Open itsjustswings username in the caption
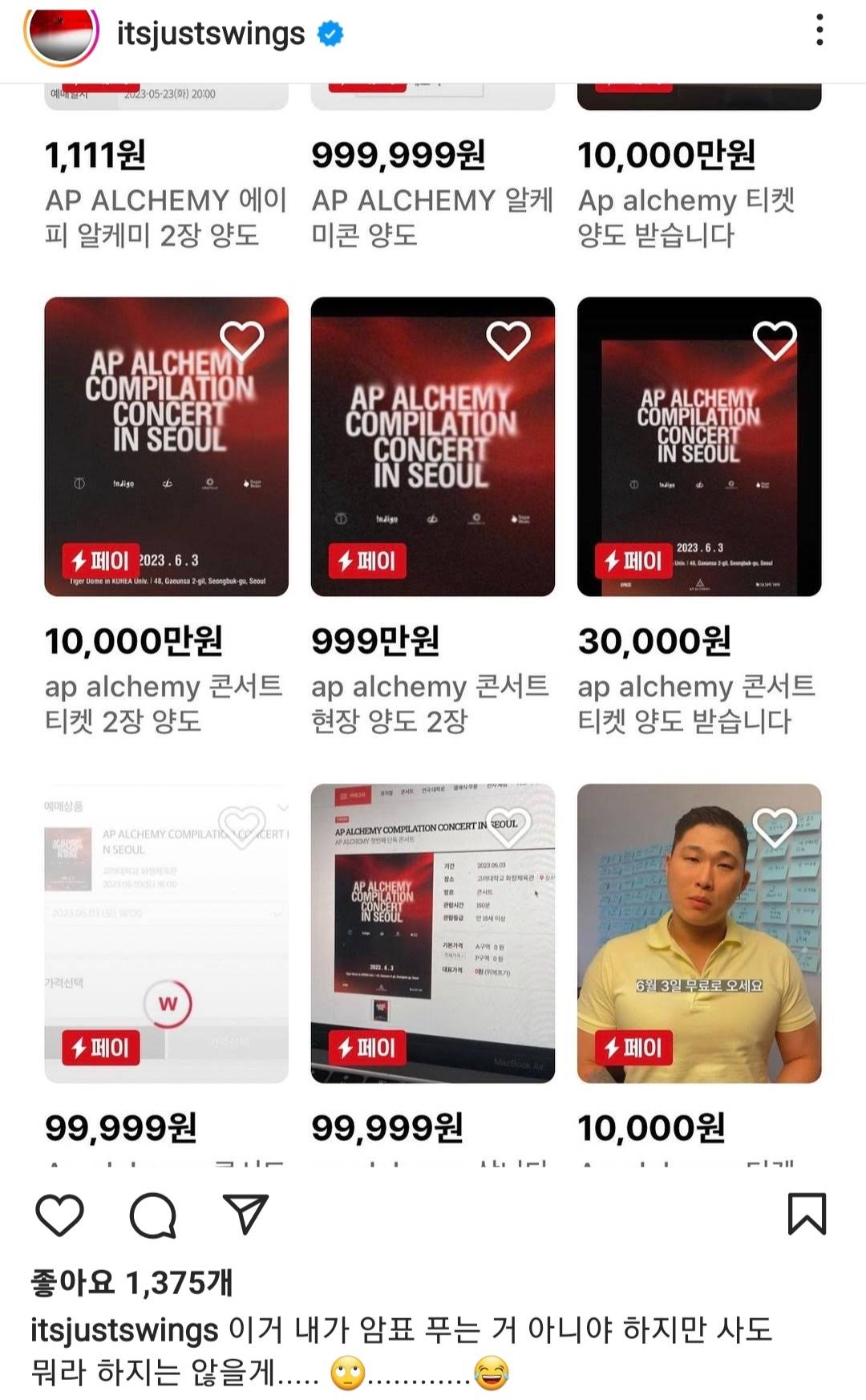 coord(124,1330)
